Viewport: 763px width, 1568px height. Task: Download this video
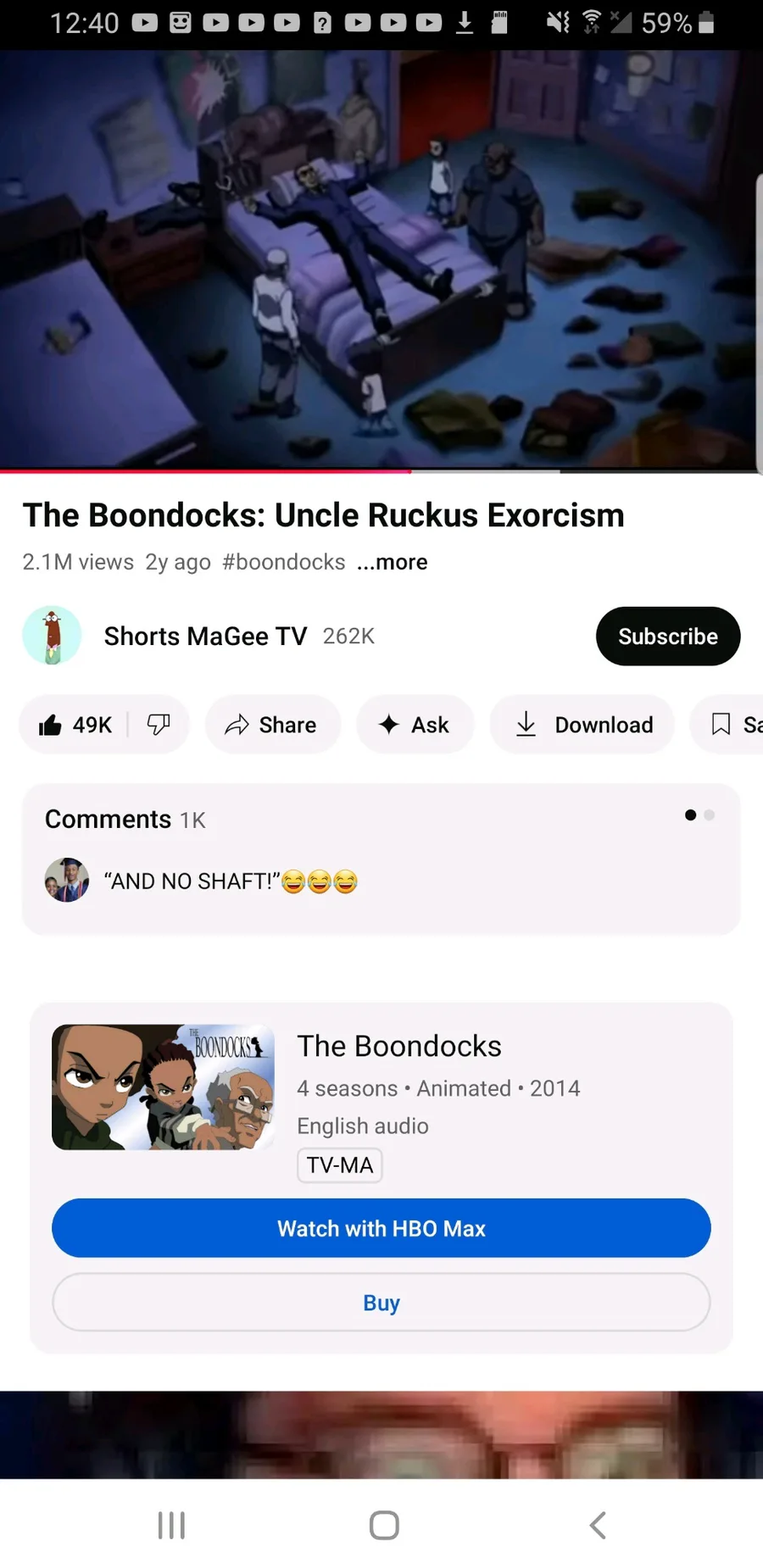click(x=582, y=725)
